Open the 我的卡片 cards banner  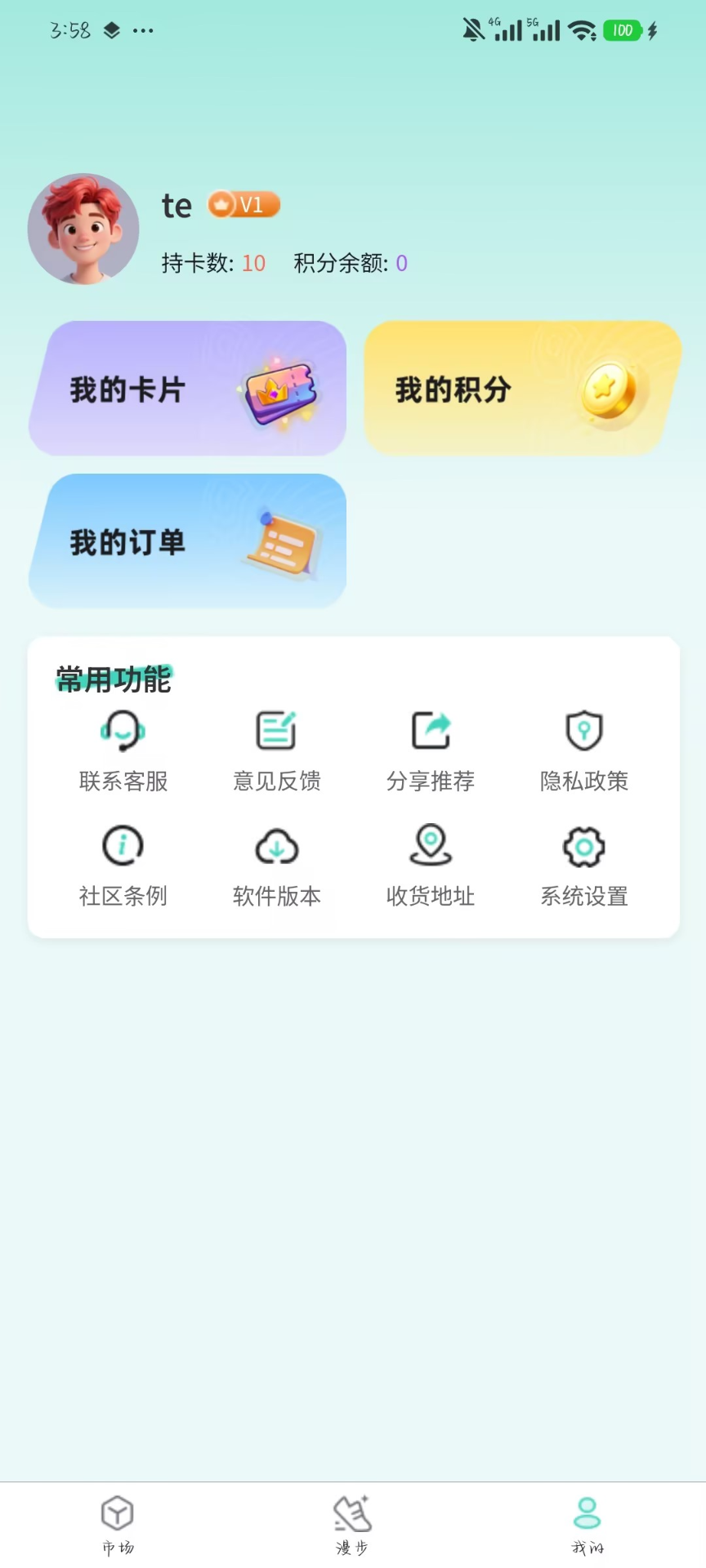click(188, 390)
